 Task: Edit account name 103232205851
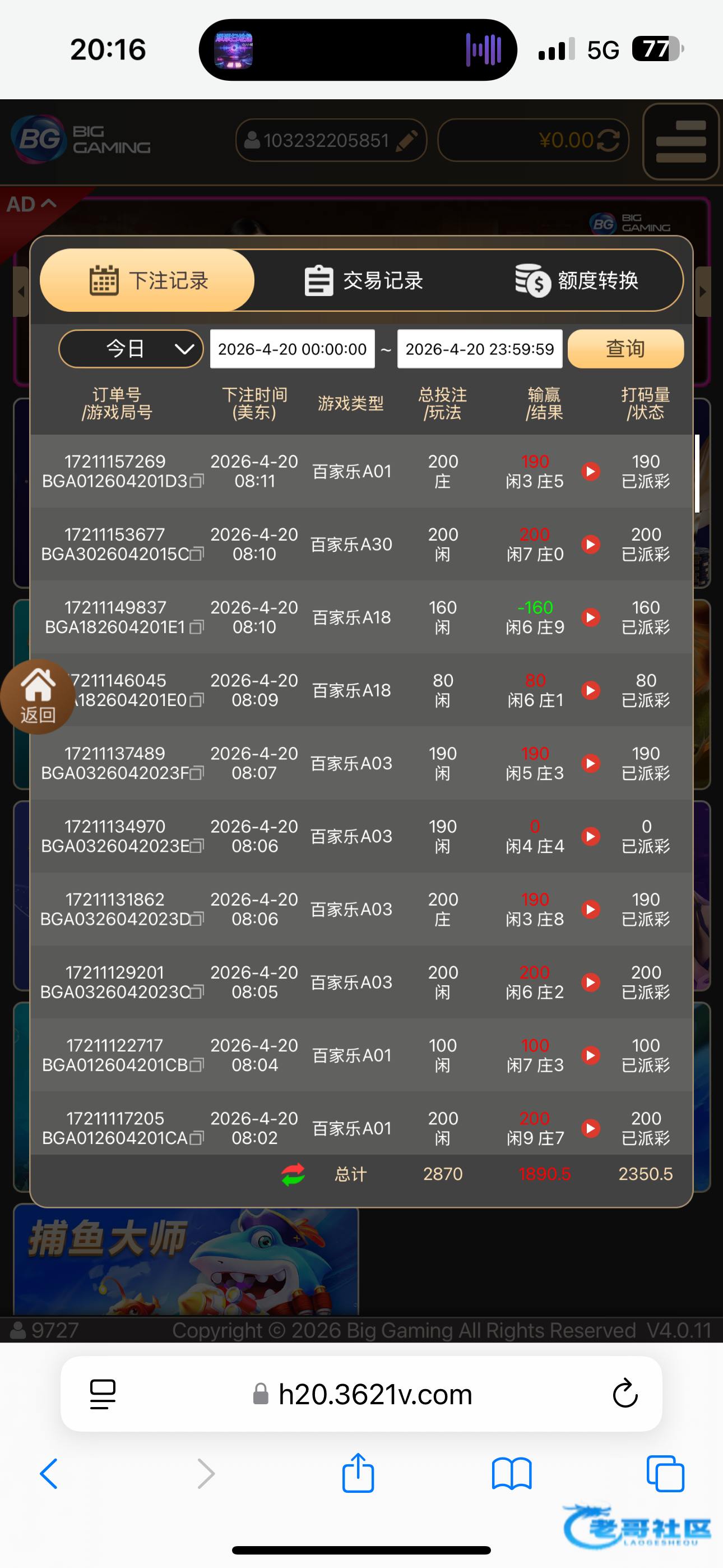[x=406, y=141]
